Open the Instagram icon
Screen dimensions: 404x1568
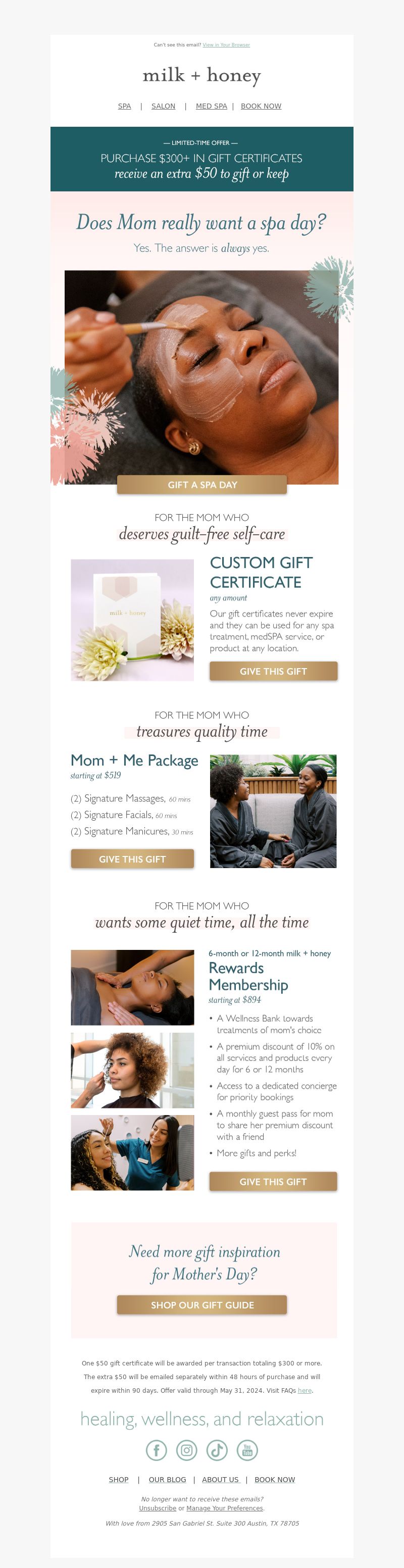187,1450
